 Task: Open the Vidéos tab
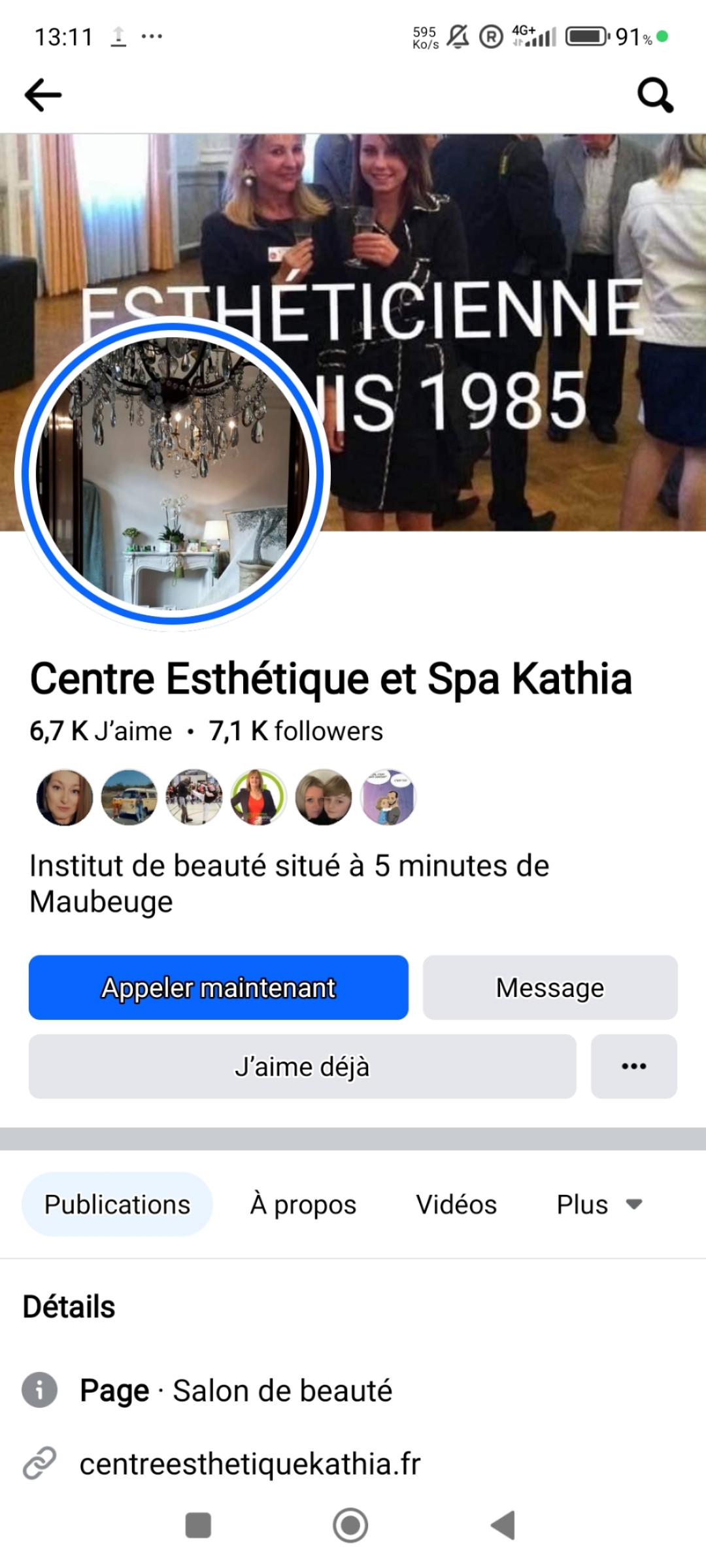[x=456, y=1204]
